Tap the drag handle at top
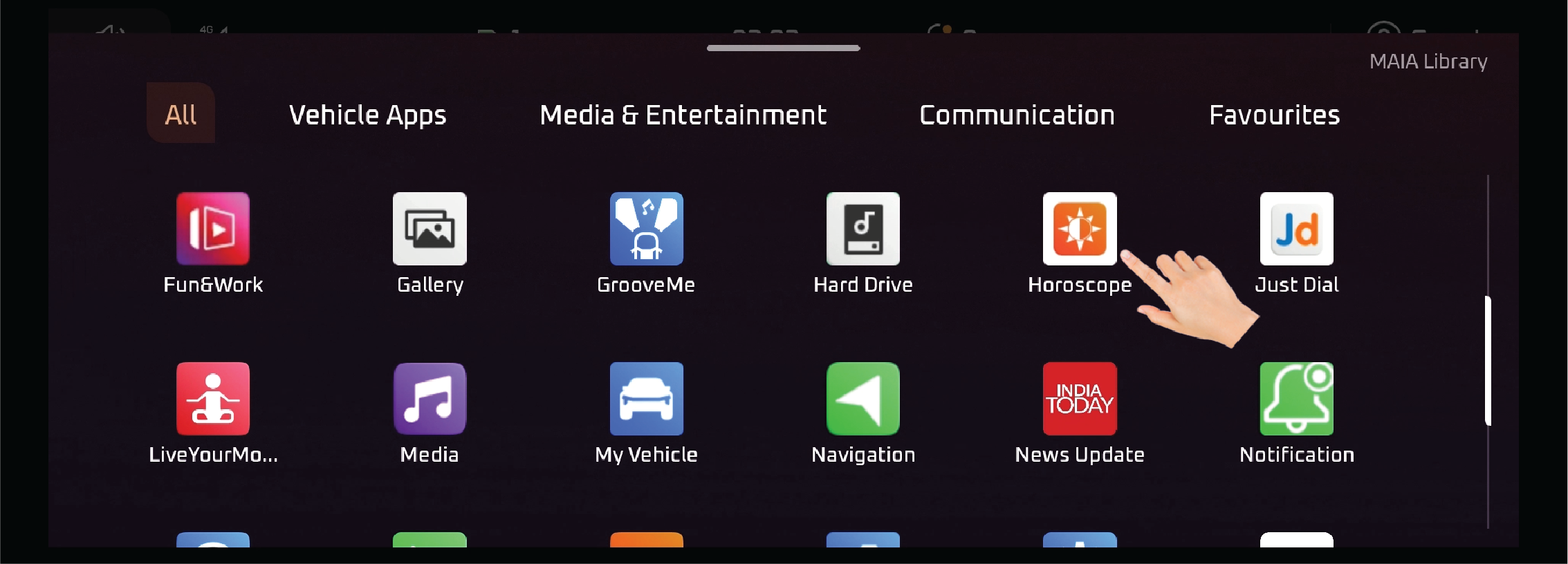This screenshot has width=1568, height=564. [x=783, y=48]
